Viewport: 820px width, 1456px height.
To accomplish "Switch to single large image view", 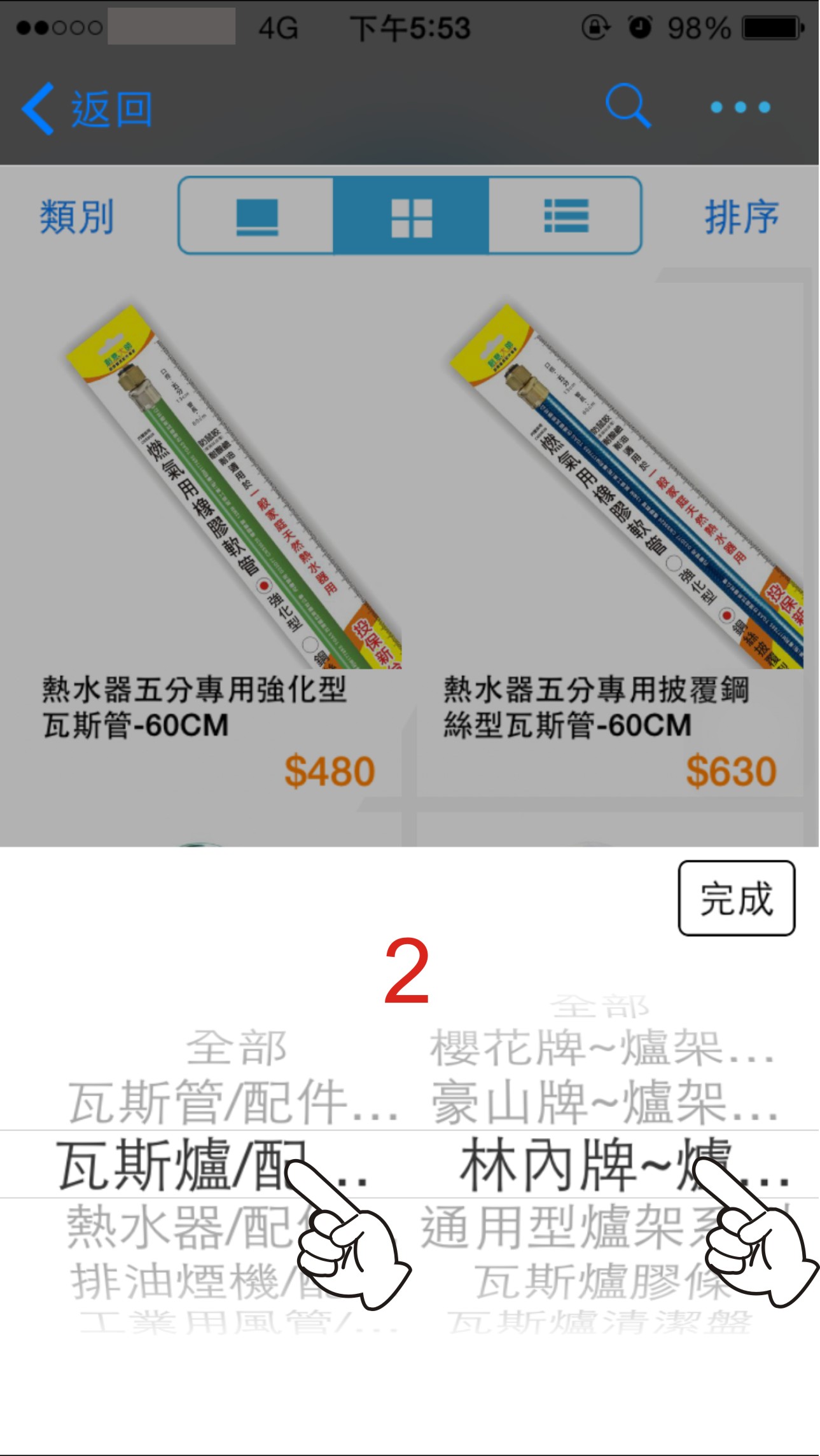I will pyautogui.click(x=256, y=216).
